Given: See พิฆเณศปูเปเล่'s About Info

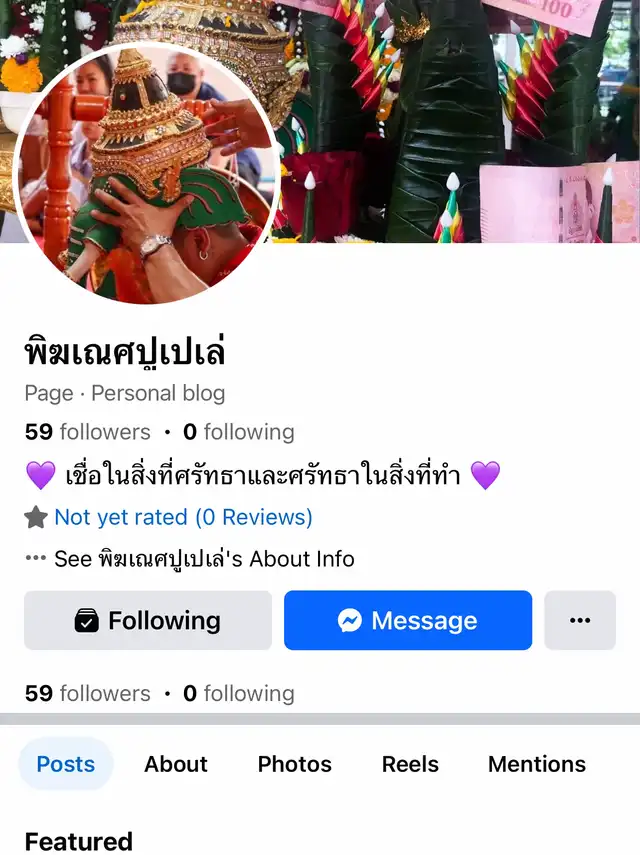Looking at the screenshot, I should (204, 559).
